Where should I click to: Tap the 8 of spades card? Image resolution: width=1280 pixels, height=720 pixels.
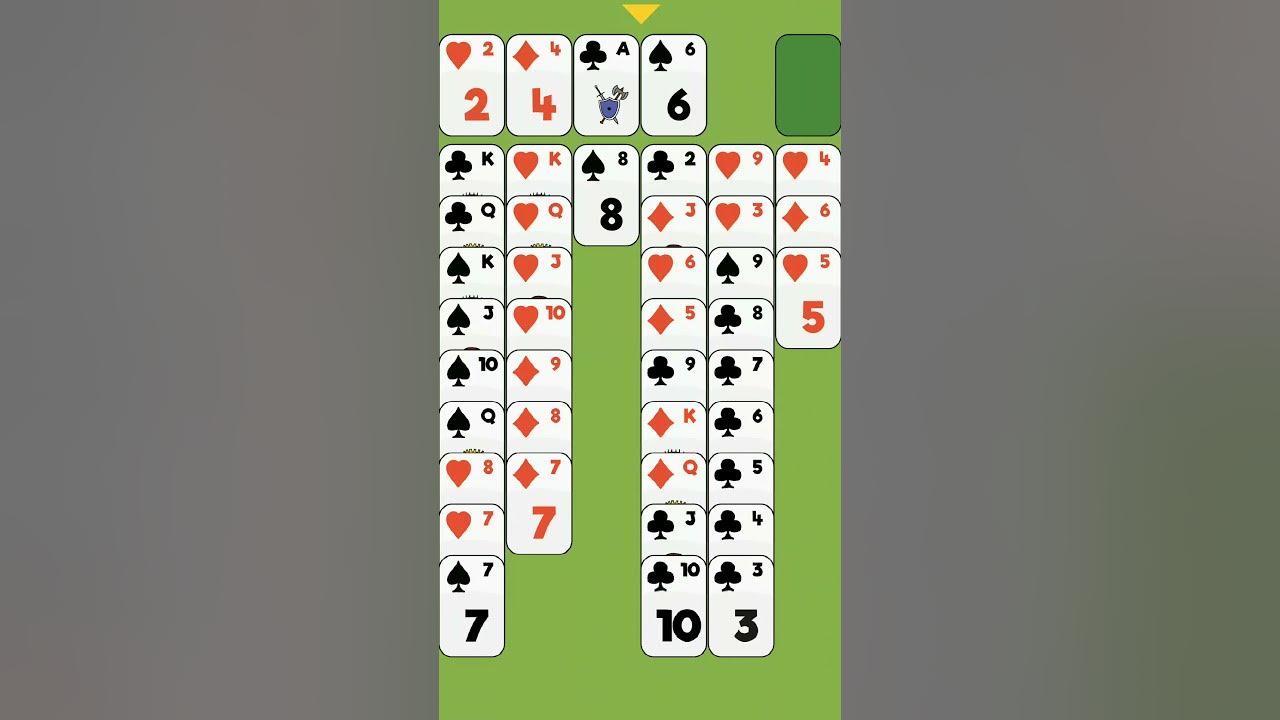(x=606, y=197)
